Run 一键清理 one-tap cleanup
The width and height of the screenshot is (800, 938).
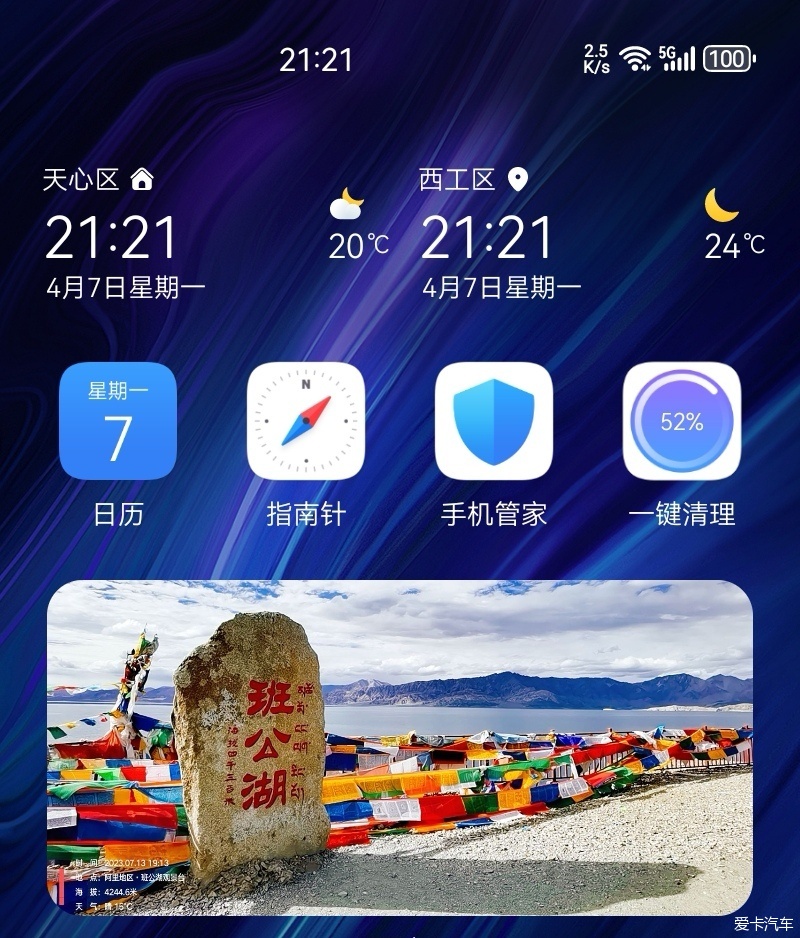[x=682, y=421]
